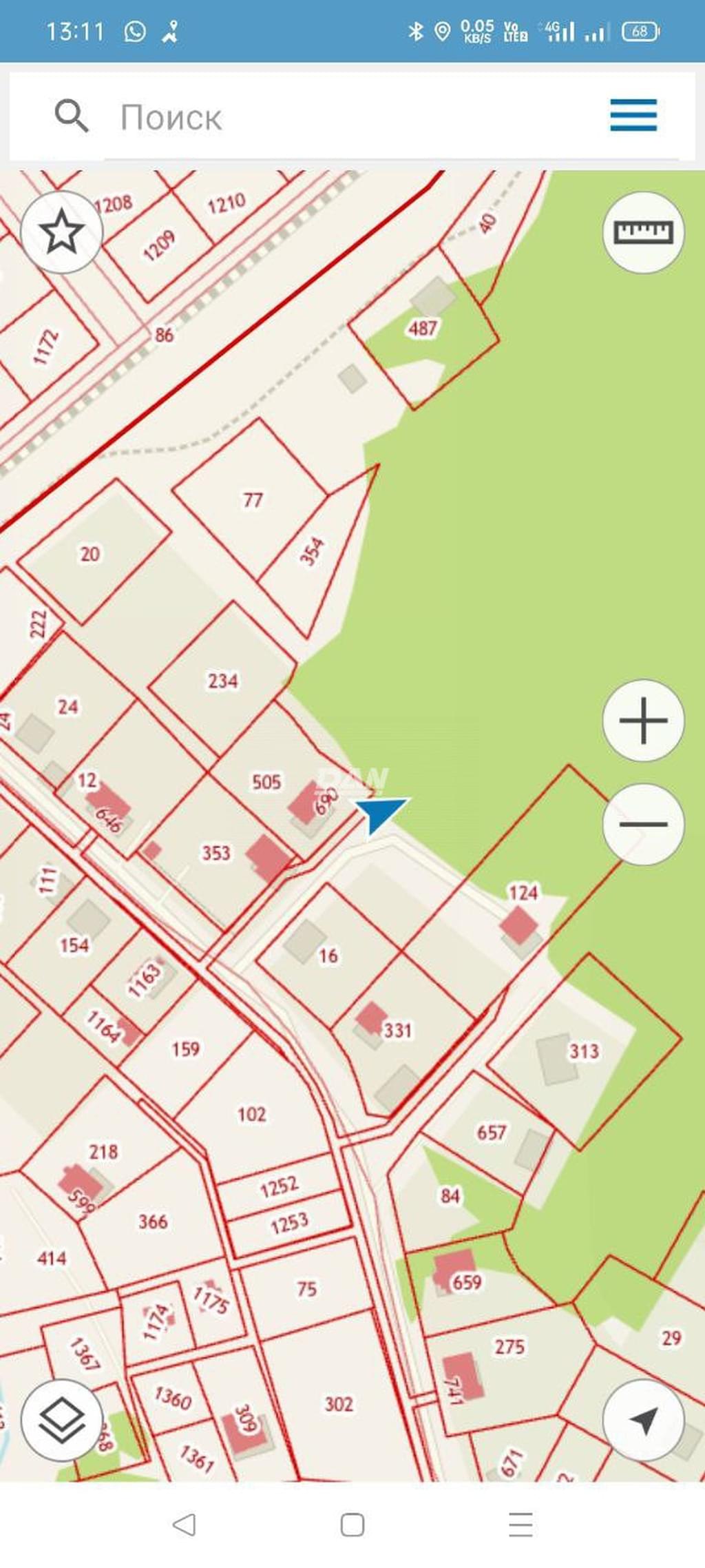Open favorites star button
Screen dimensions: 705x1568
pyautogui.click(x=62, y=232)
